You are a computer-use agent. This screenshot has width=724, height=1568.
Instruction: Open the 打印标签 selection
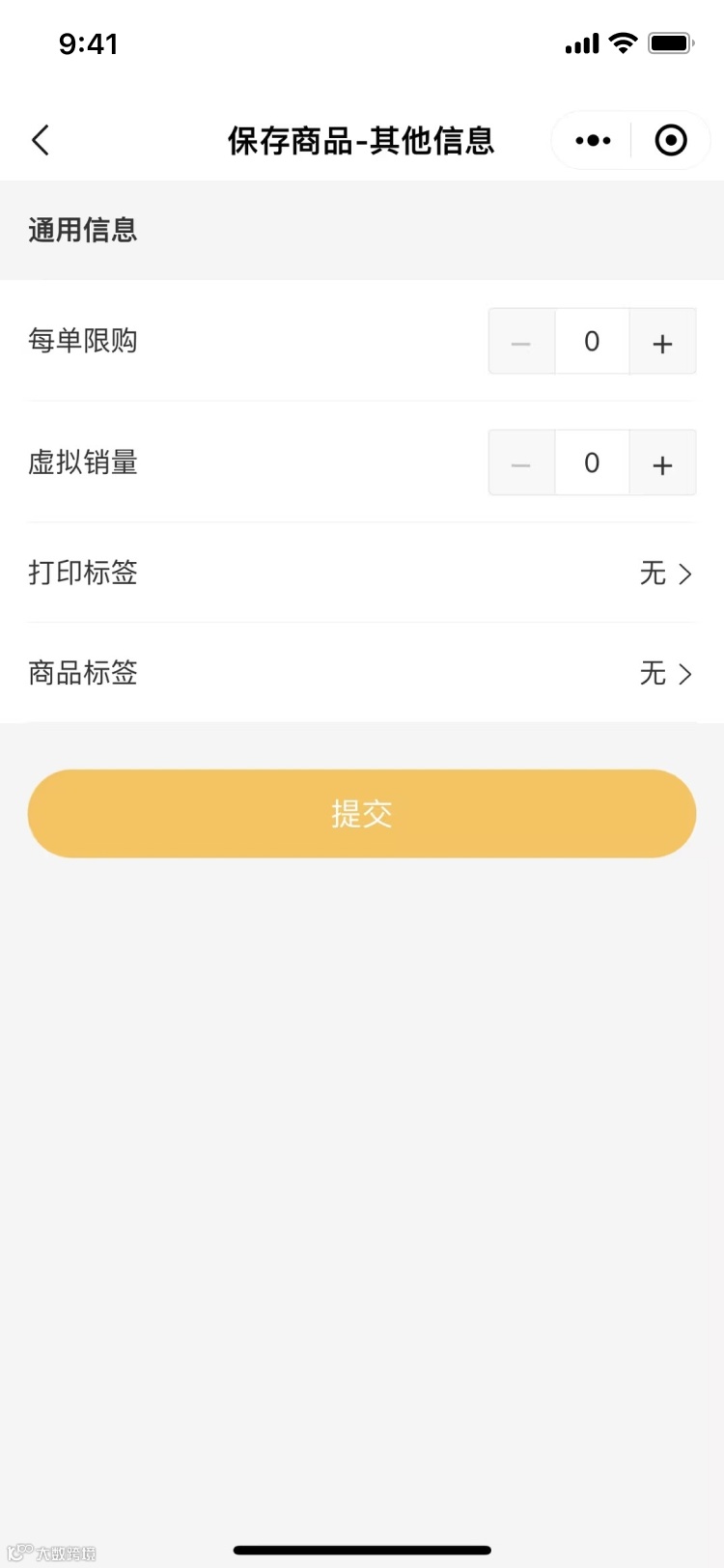pos(665,574)
